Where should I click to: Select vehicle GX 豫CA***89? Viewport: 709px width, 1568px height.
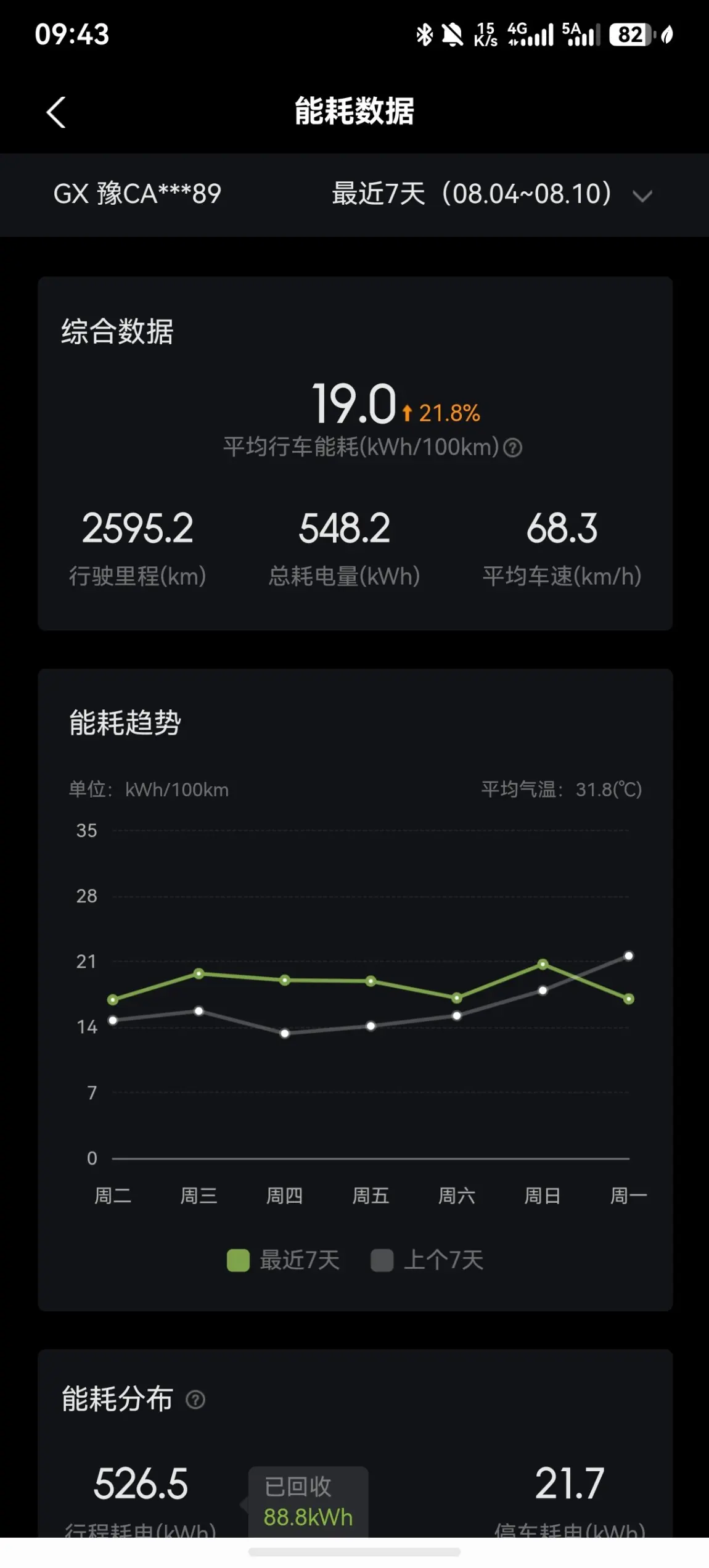click(137, 194)
